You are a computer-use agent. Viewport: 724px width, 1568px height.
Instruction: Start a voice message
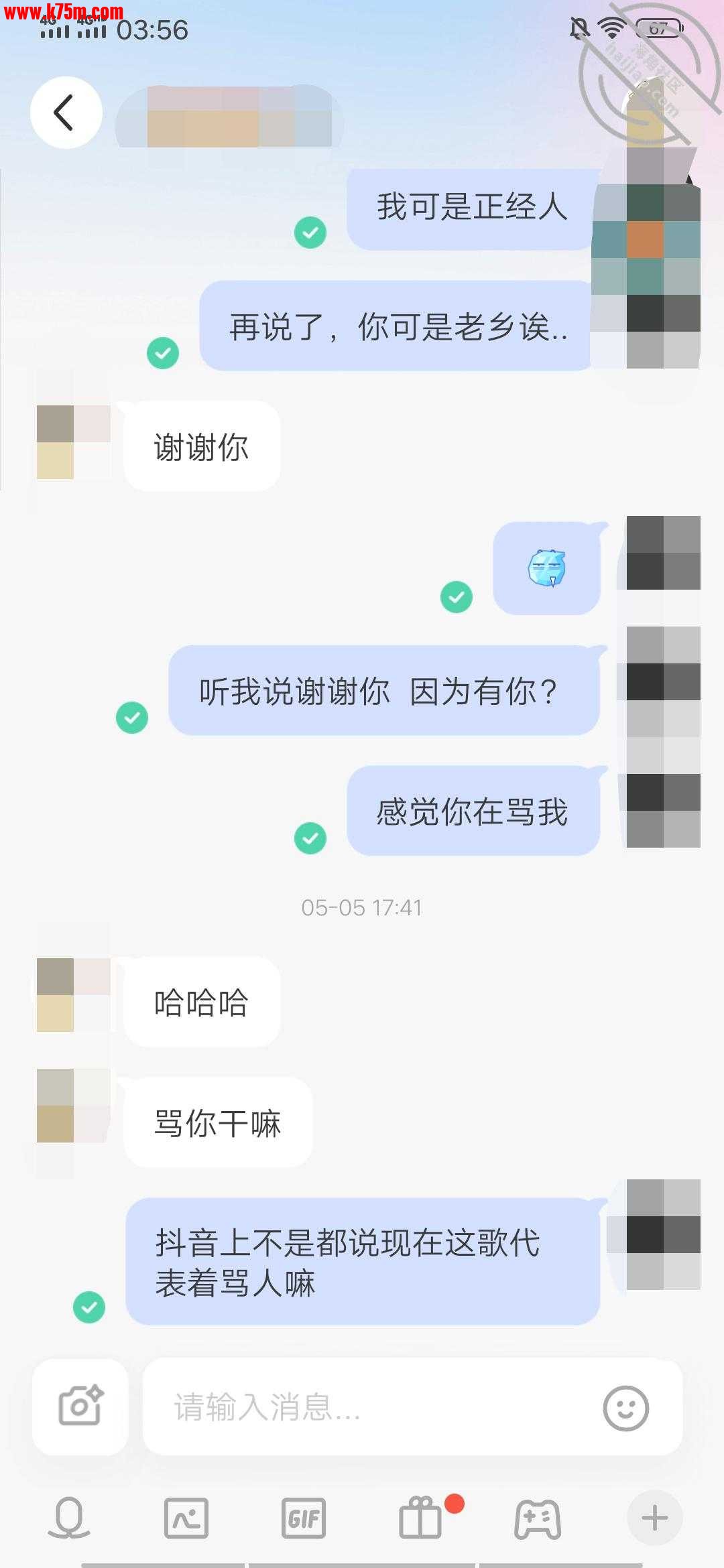[69, 1518]
